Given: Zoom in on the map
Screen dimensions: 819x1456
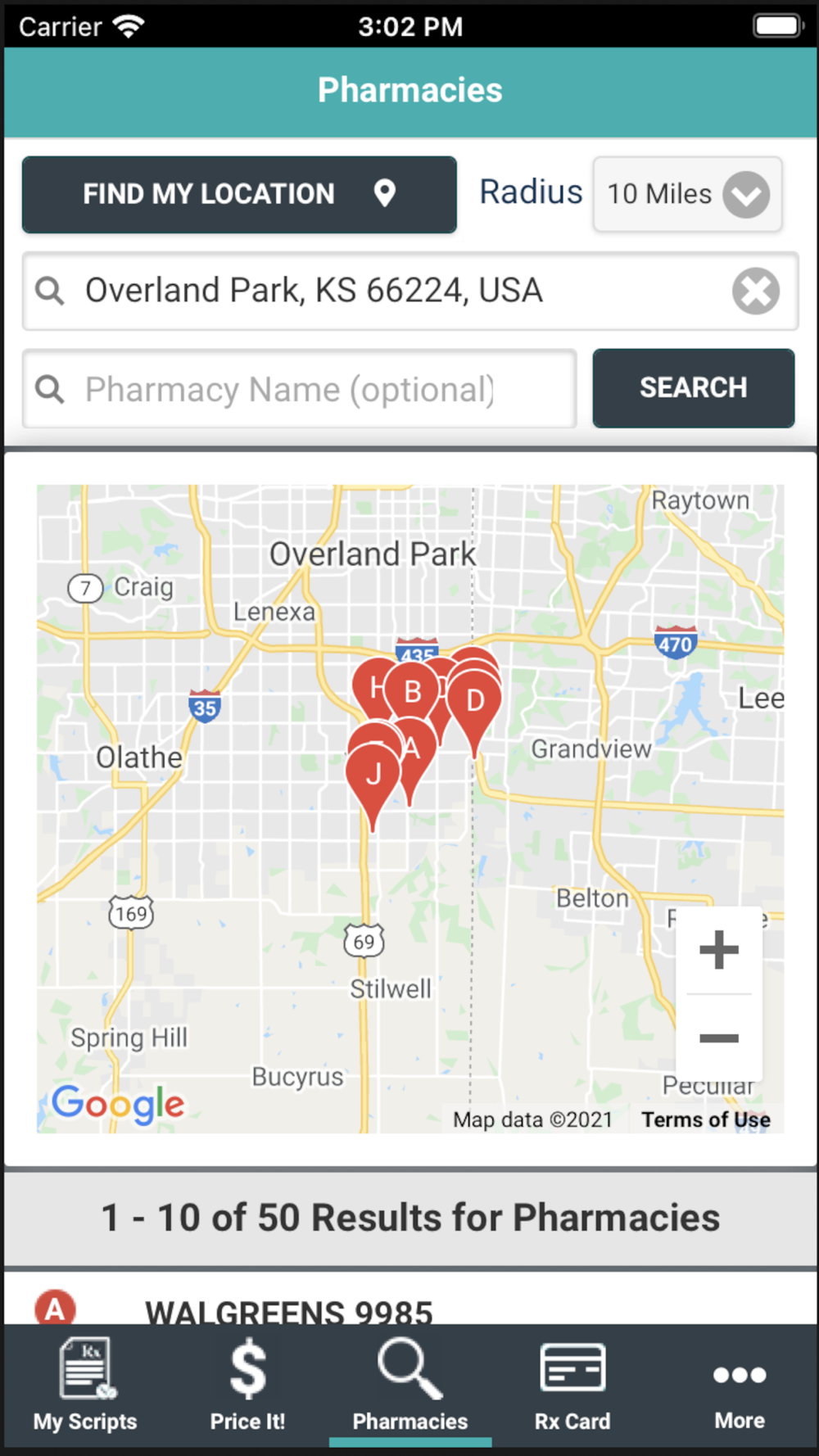Looking at the screenshot, I should 719,950.
